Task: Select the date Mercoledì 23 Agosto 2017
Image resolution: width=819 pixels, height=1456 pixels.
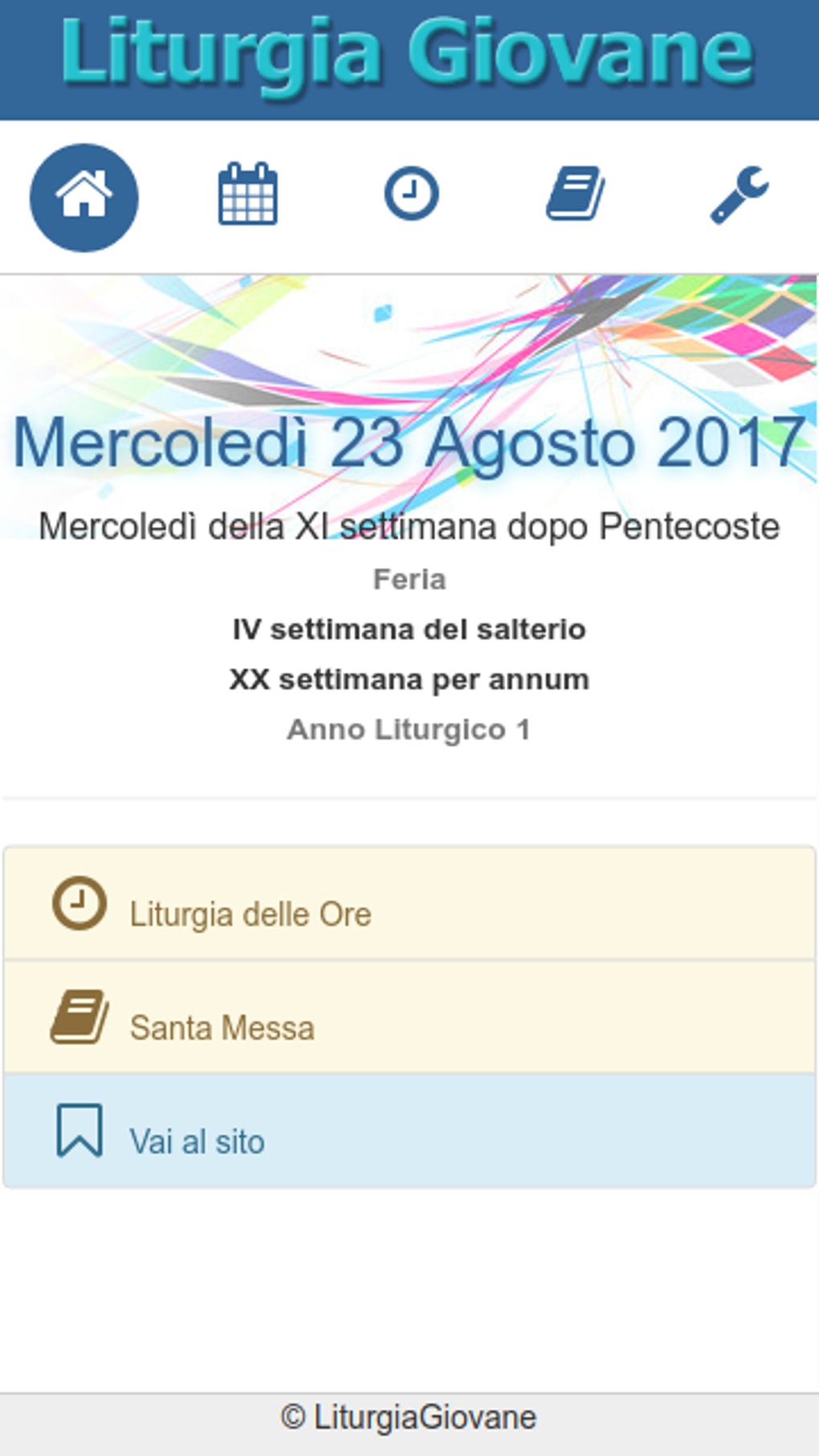Action: coord(408,441)
